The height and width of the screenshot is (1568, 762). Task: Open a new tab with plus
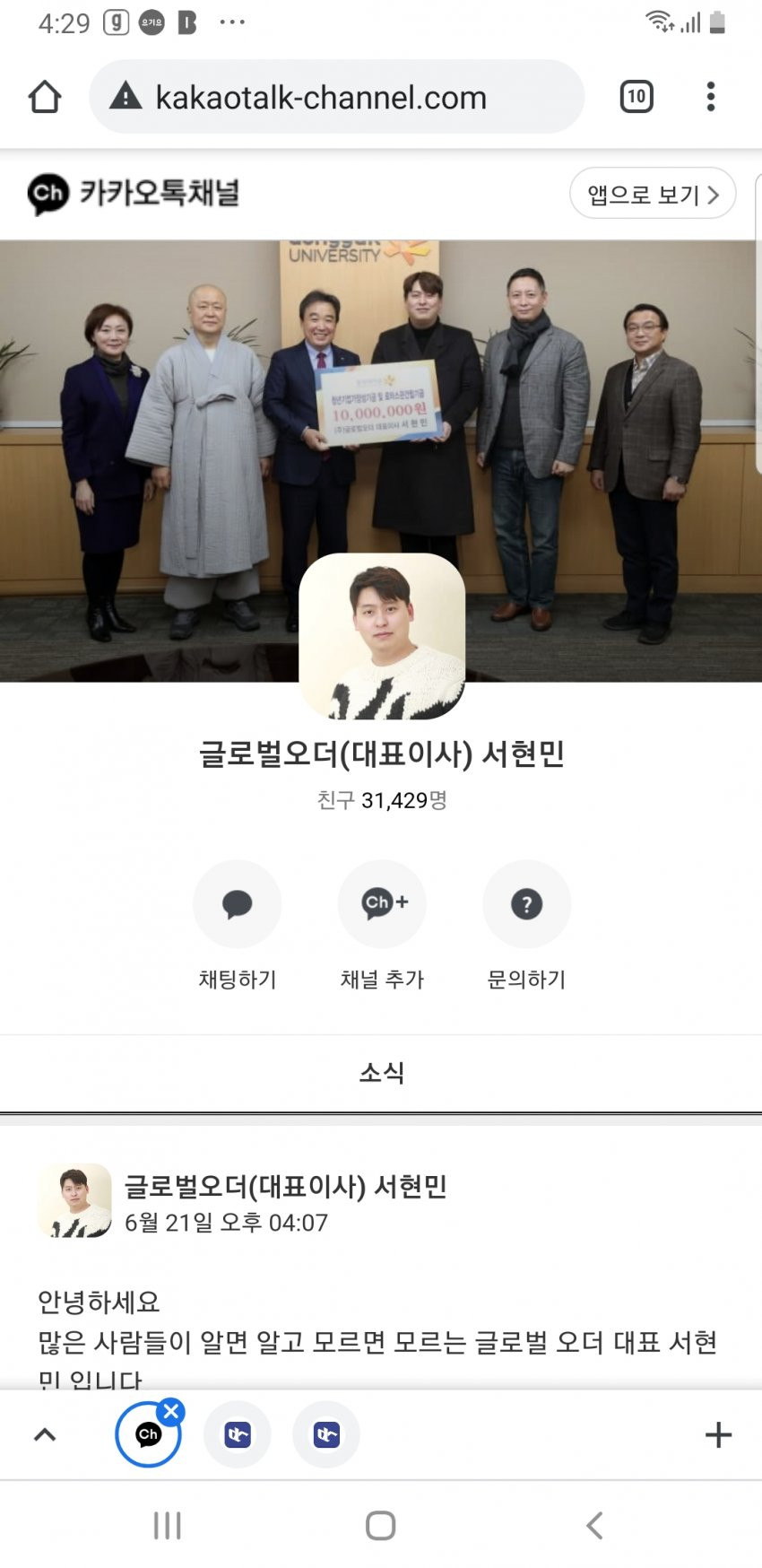point(718,1435)
